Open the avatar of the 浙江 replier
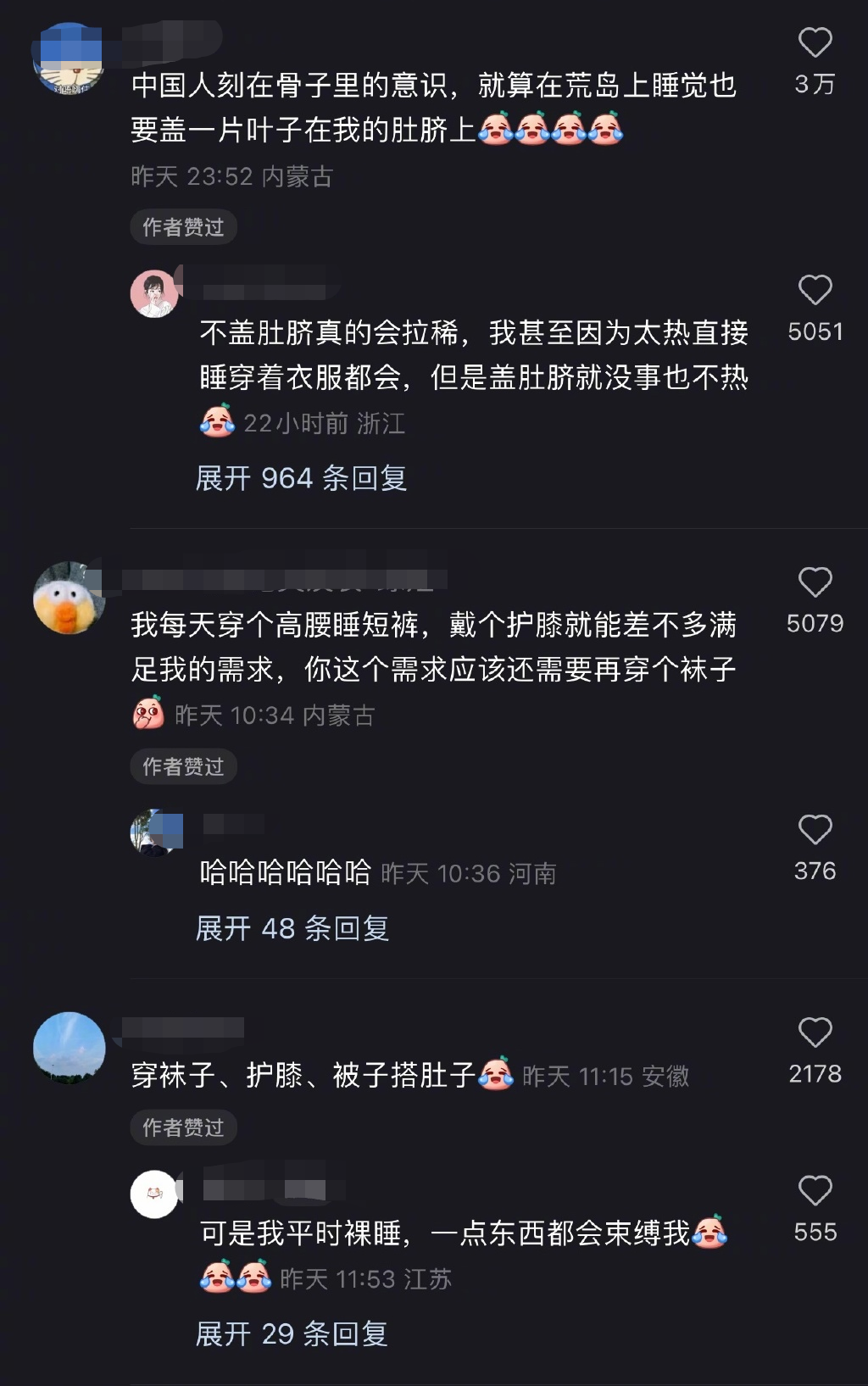Screen dimensions: 868x1386 [154, 294]
